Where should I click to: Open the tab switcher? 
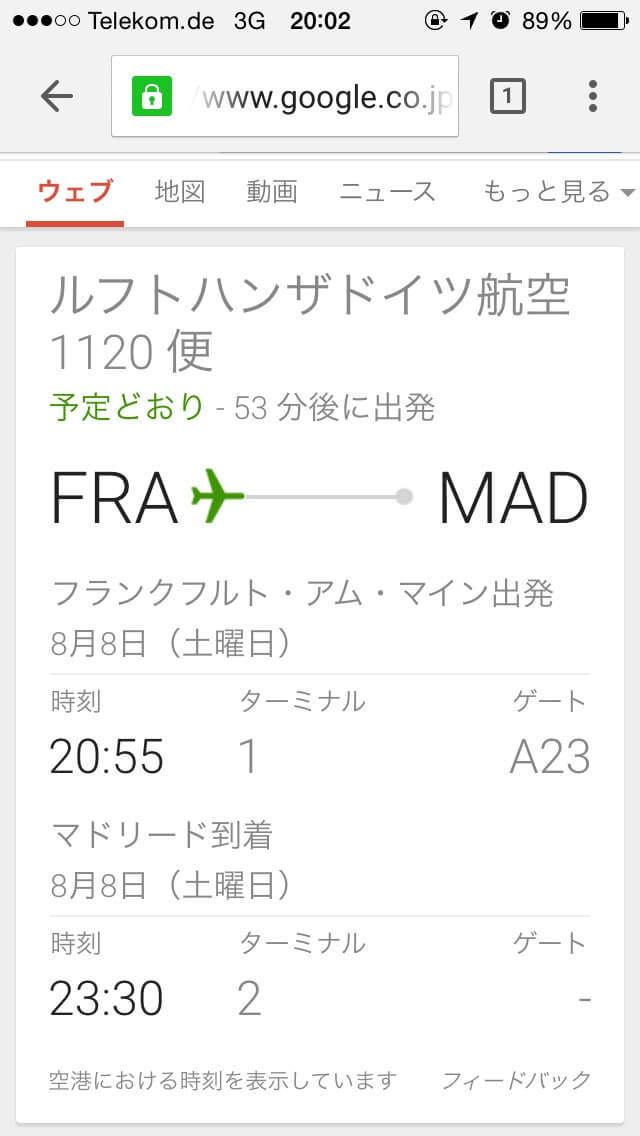pyautogui.click(x=508, y=96)
